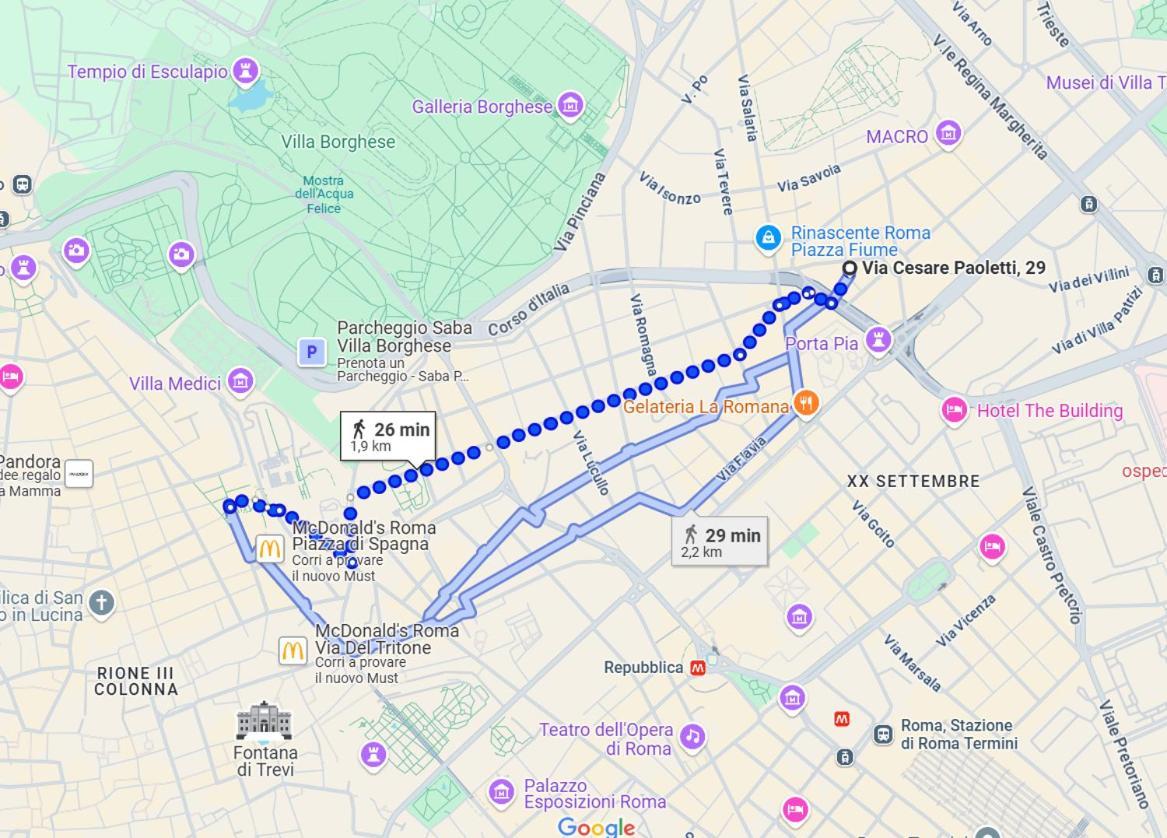The width and height of the screenshot is (1167, 838).
Task: Tap the Teatro dell'Opera di Roma pin
Action: pos(691,738)
